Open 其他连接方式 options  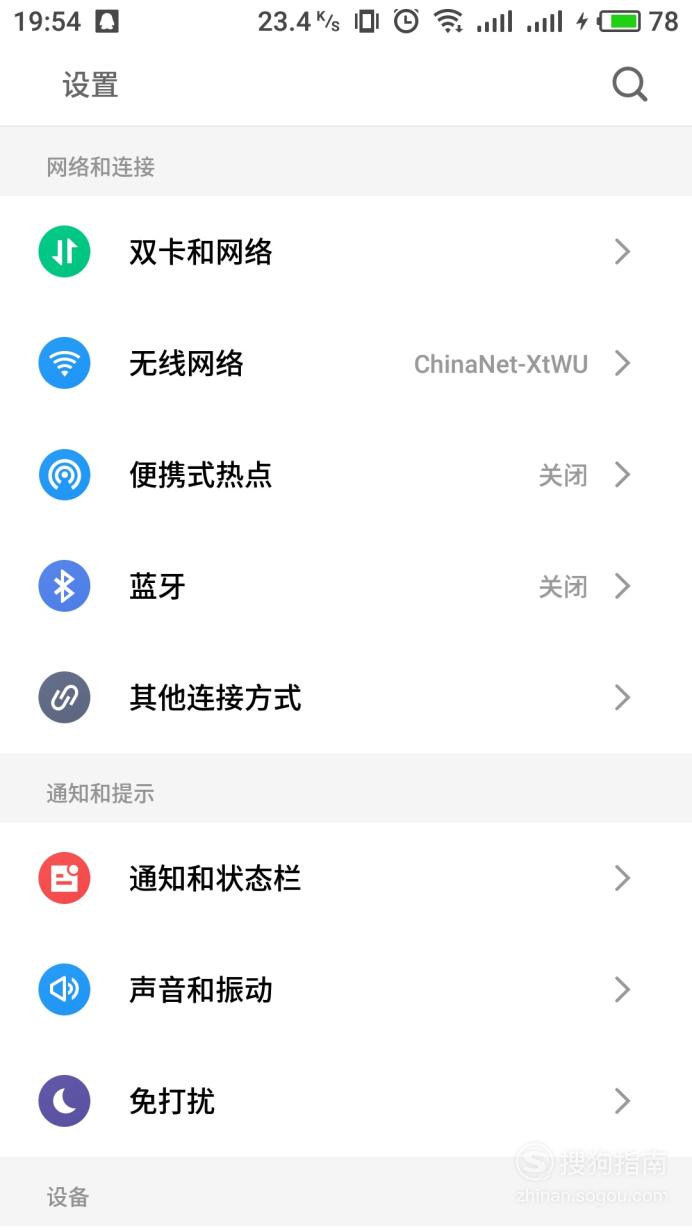(x=346, y=698)
